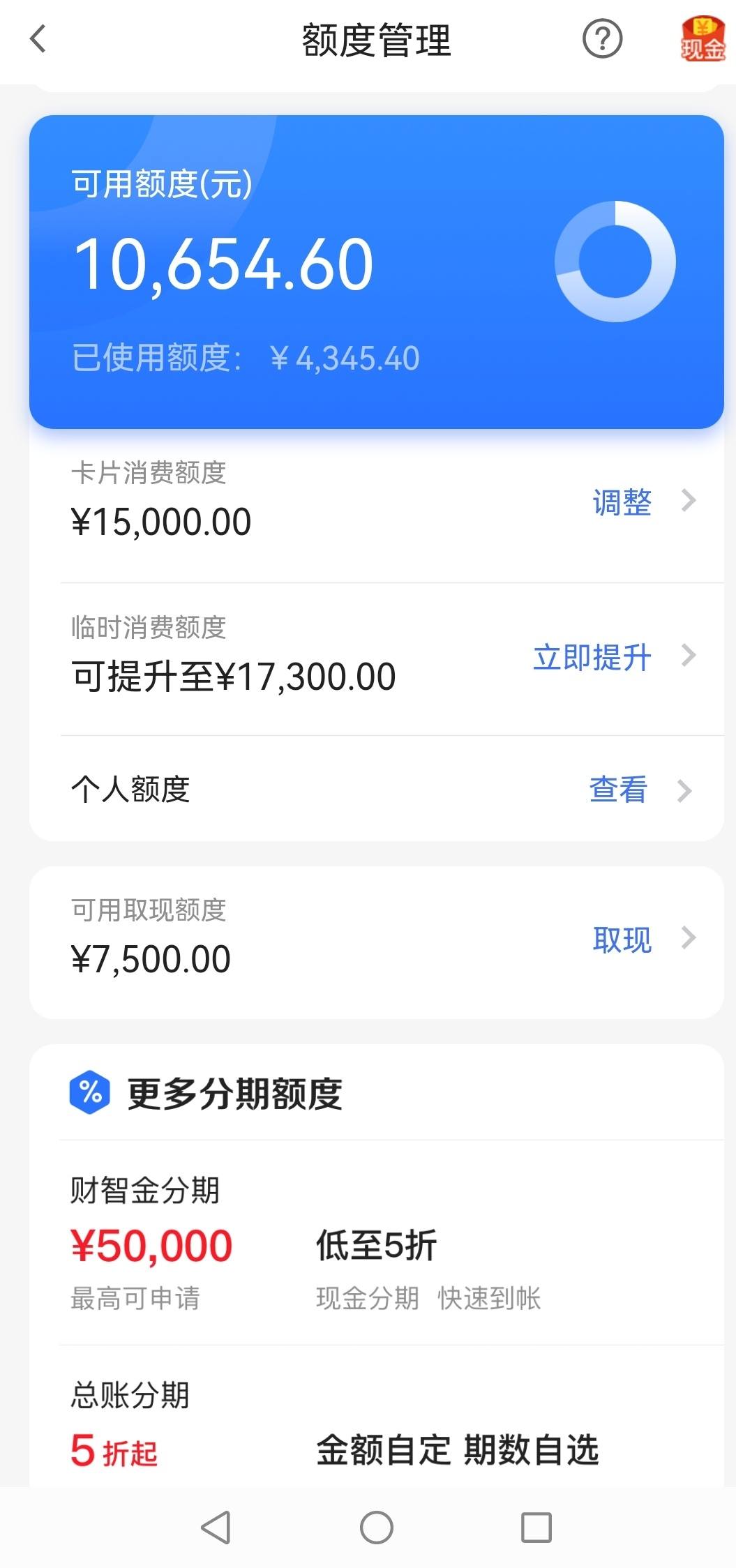Go back using the top-left arrow
The image size is (736, 1568).
coord(38,39)
